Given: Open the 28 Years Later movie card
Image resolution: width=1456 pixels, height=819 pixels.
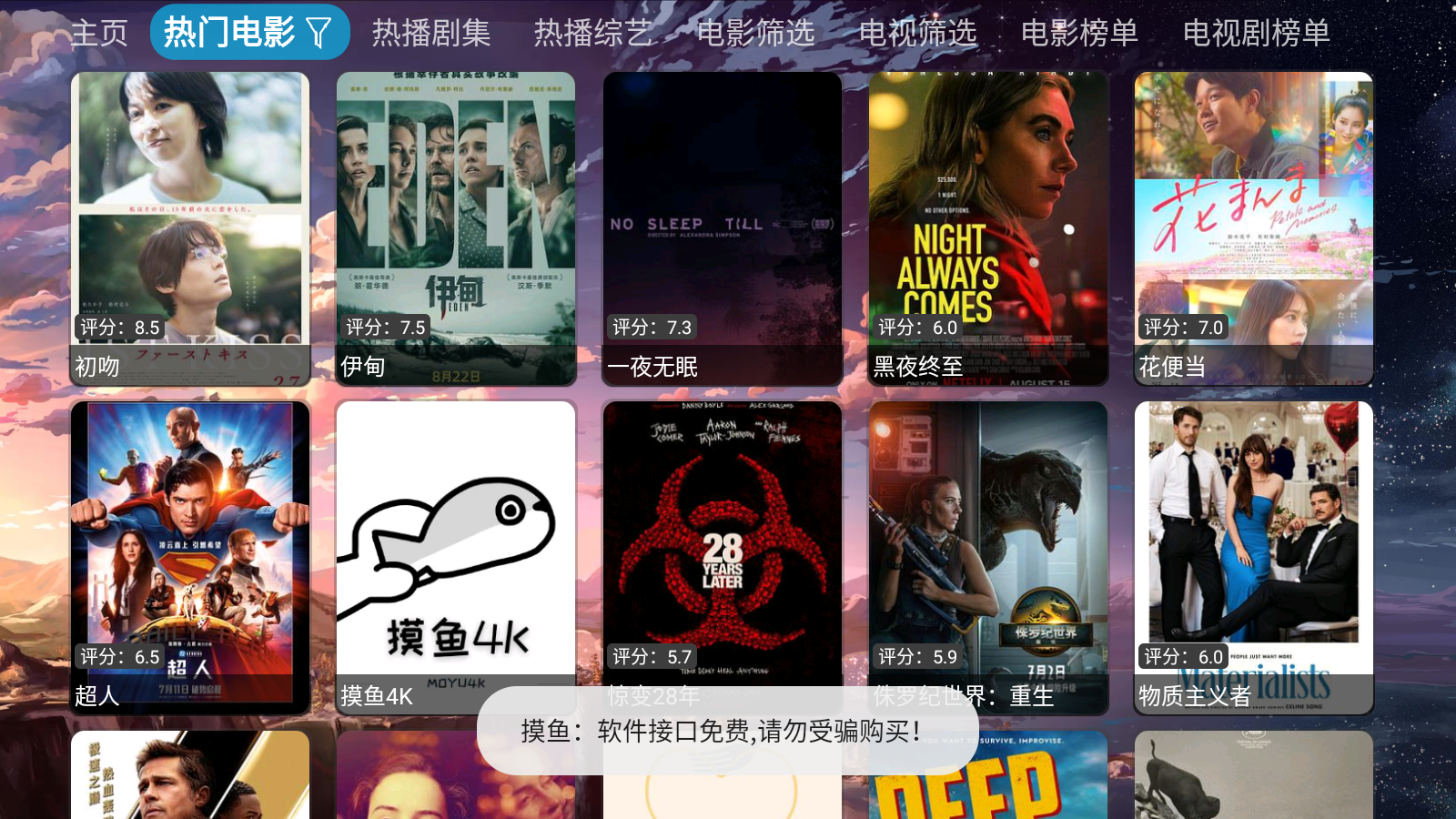Looking at the screenshot, I should tap(722, 546).
